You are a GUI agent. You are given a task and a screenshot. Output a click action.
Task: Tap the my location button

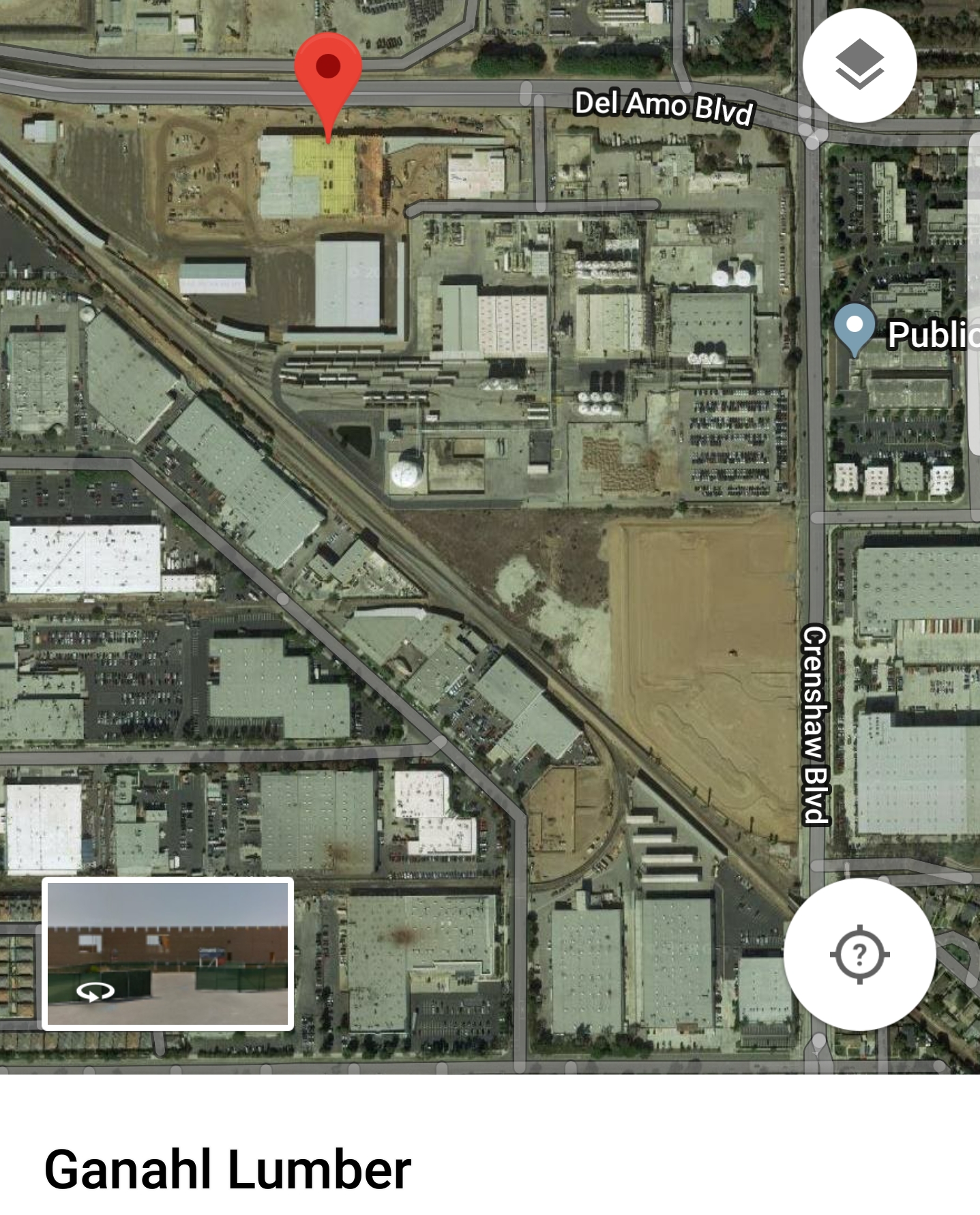(x=859, y=954)
